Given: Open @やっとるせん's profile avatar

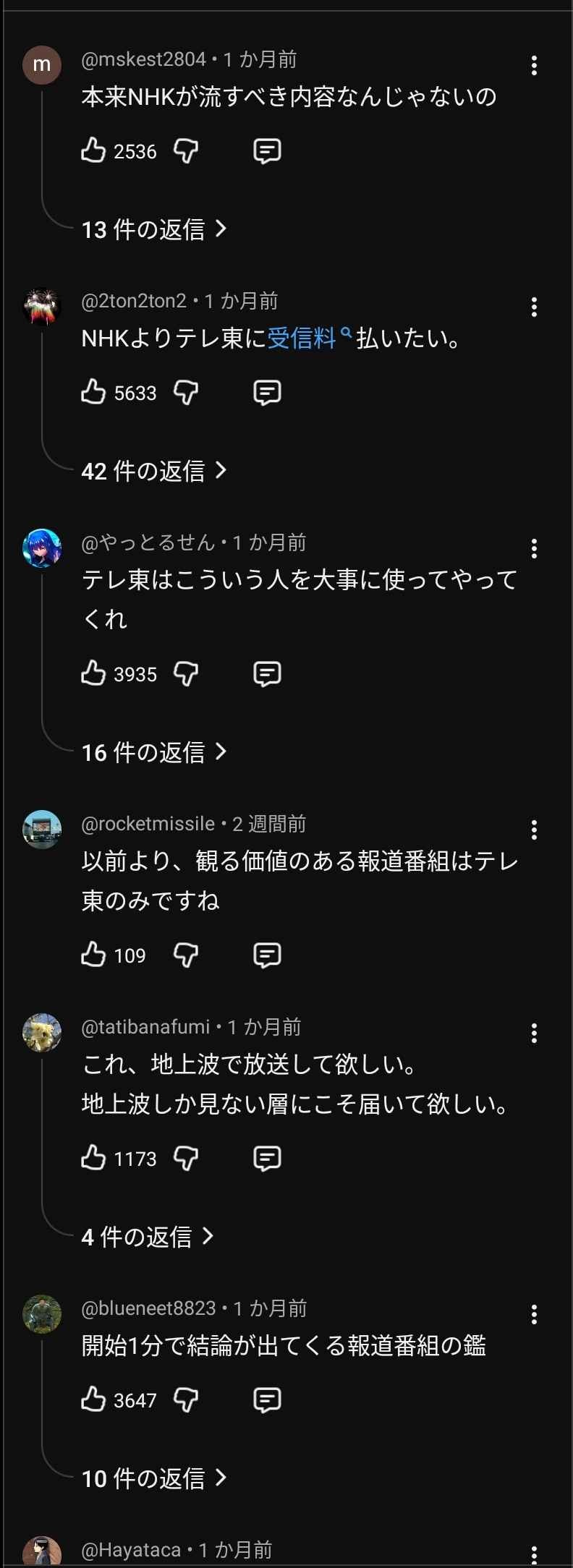Looking at the screenshot, I should pos(42,548).
